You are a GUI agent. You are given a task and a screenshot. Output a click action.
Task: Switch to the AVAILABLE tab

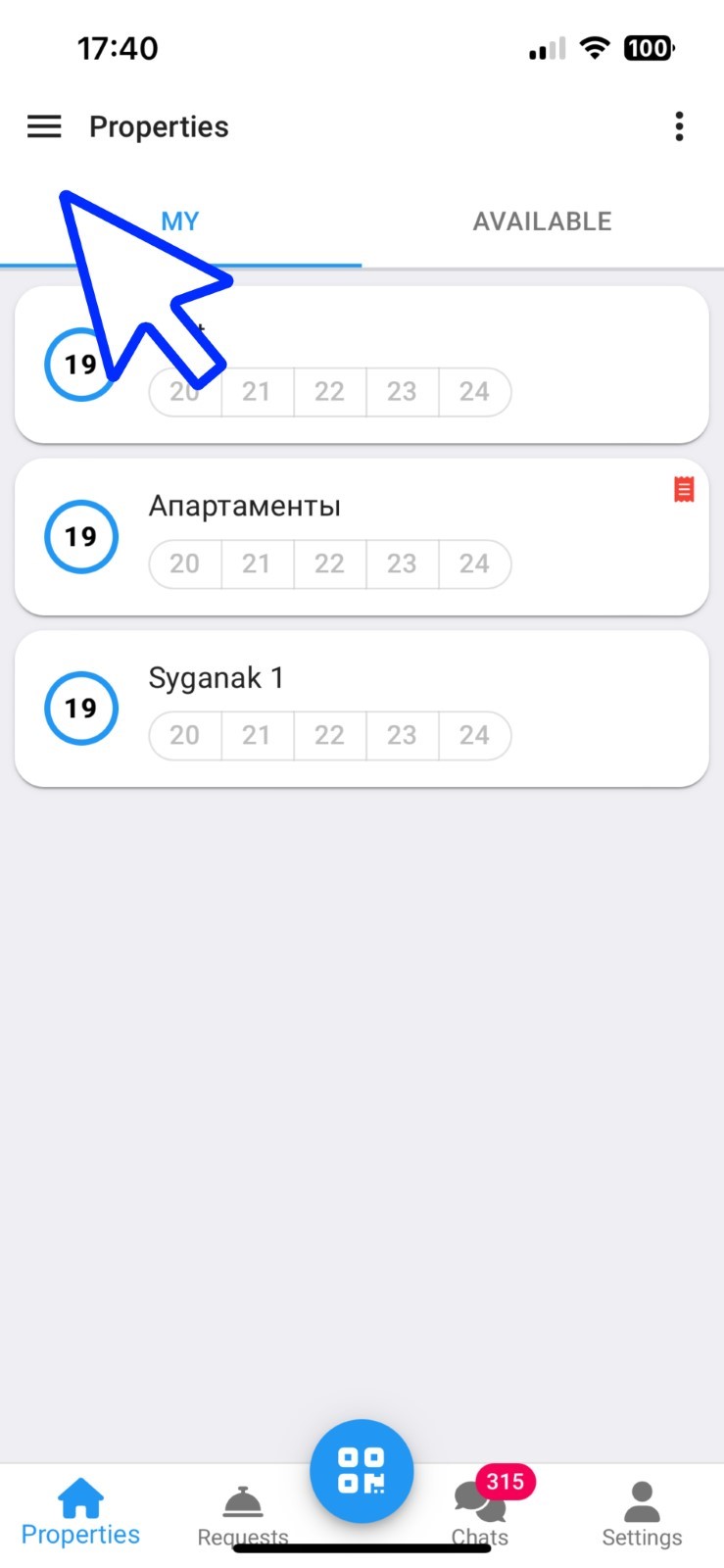tap(542, 221)
